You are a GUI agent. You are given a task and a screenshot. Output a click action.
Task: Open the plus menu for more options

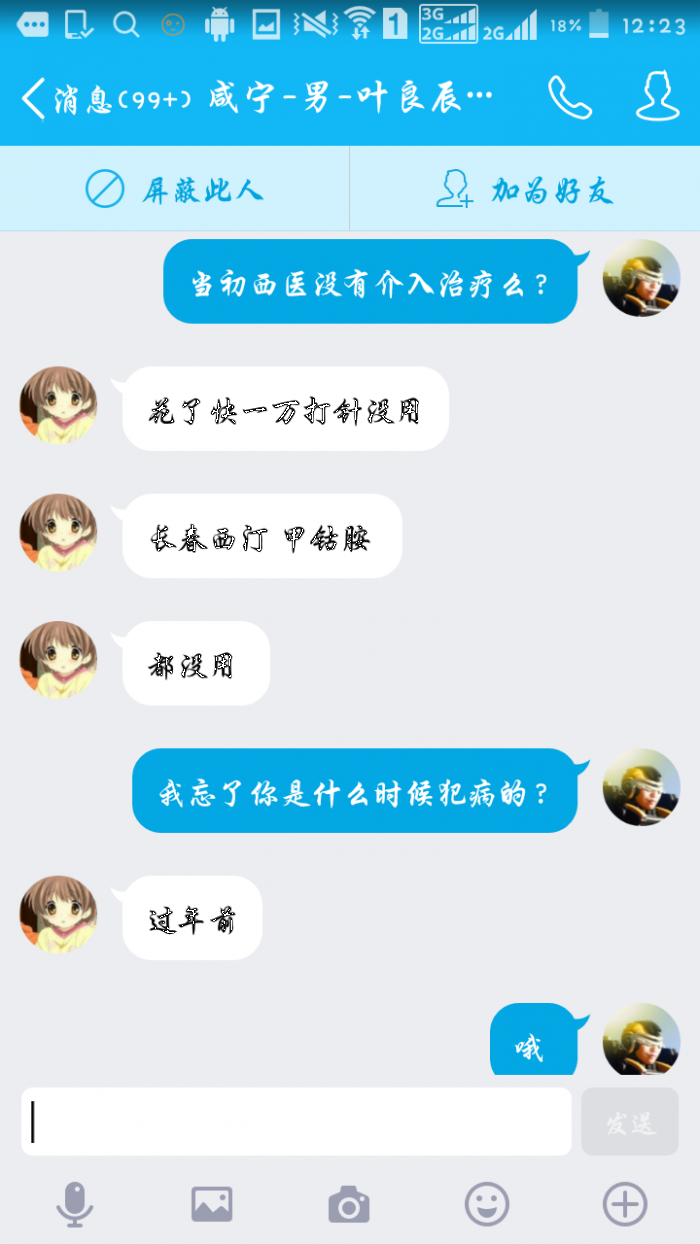[x=625, y=1204]
